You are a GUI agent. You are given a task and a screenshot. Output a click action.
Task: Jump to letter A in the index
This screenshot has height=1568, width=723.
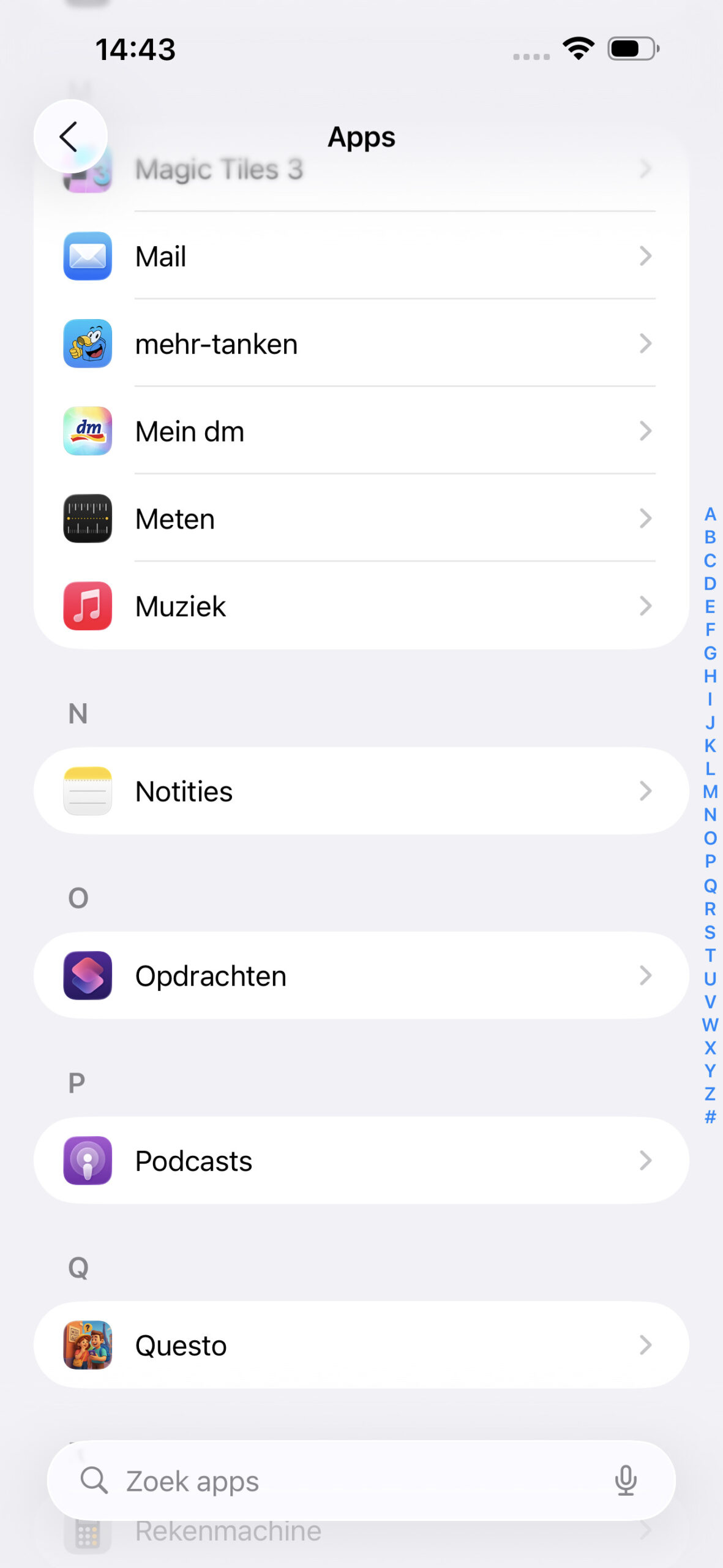710,514
